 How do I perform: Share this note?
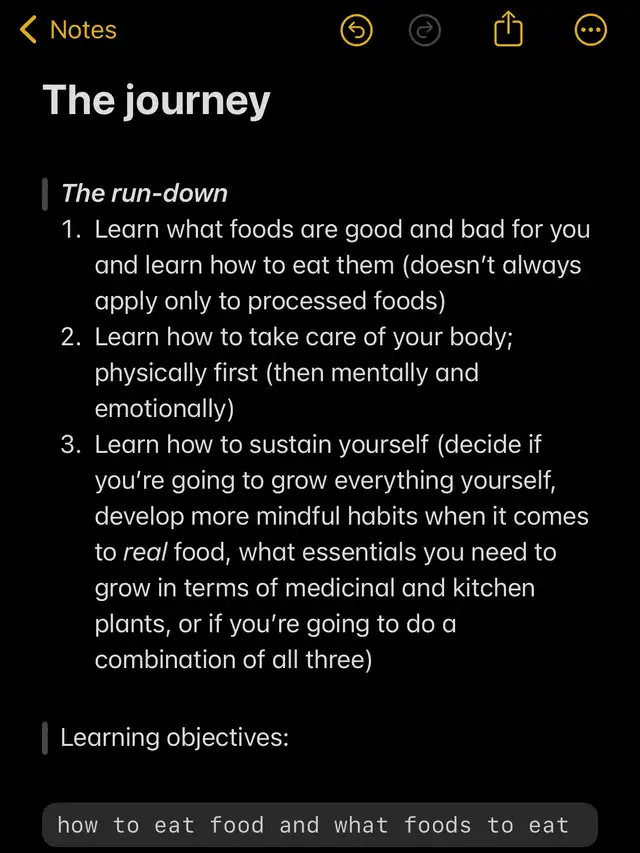point(509,30)
